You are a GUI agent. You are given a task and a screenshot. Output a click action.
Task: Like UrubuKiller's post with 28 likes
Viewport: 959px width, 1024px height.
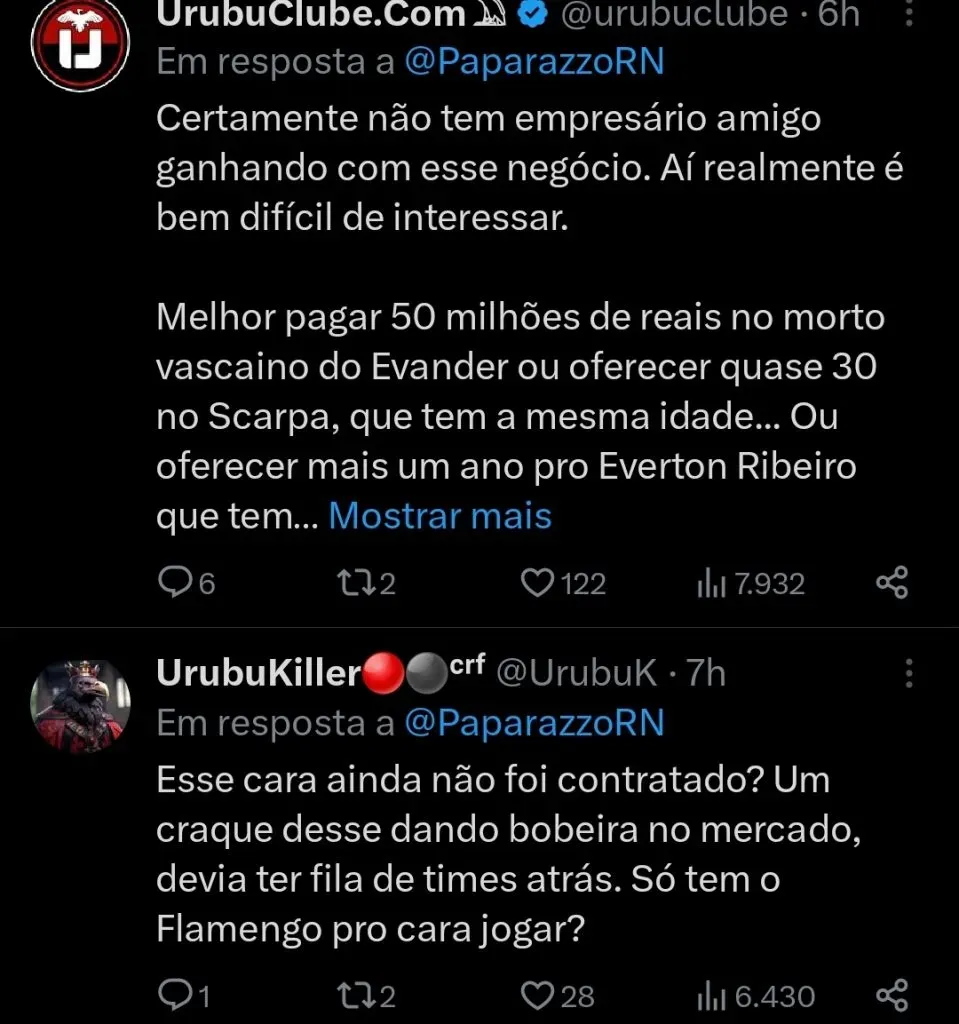pos(537,995)
